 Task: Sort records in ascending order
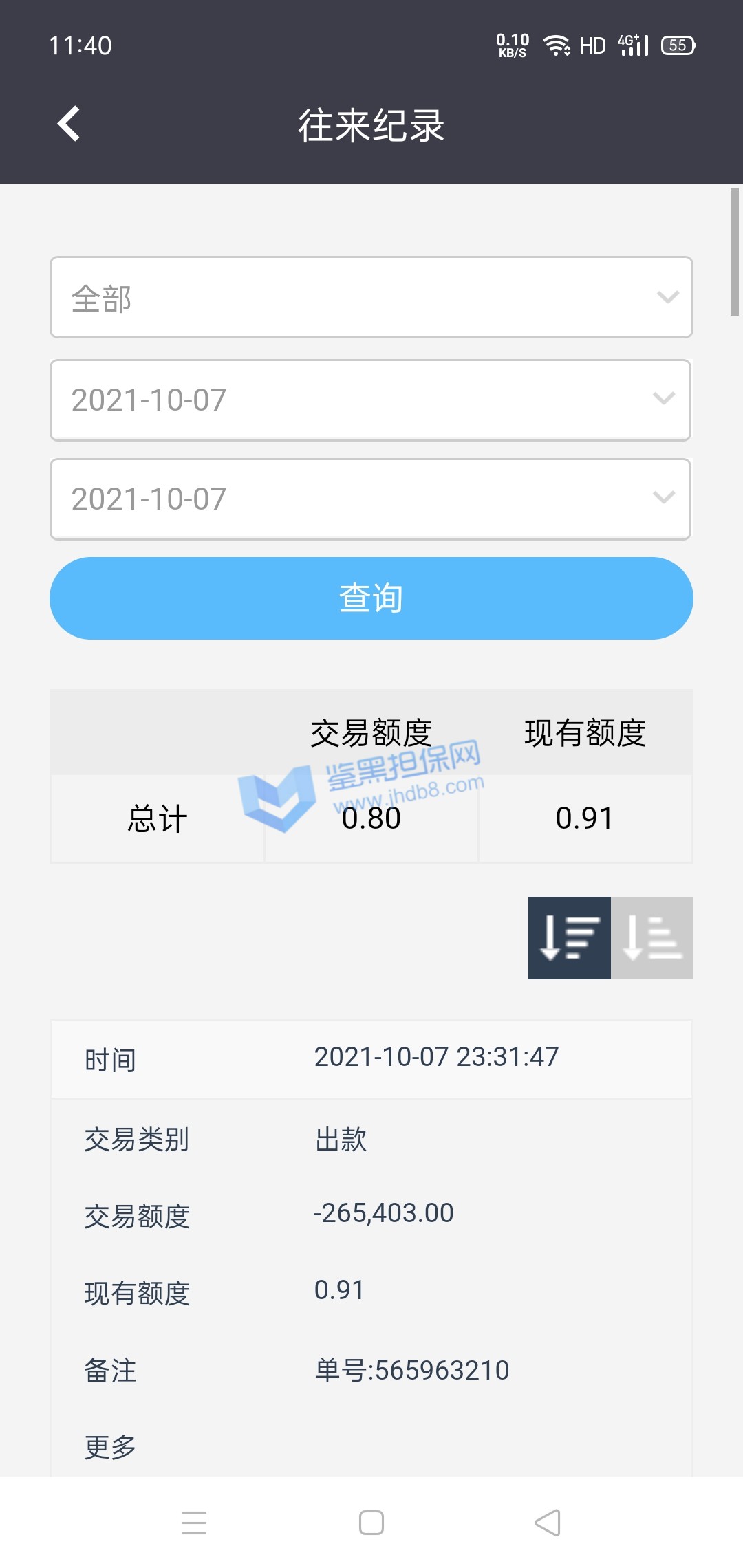(x=652, y=937)
